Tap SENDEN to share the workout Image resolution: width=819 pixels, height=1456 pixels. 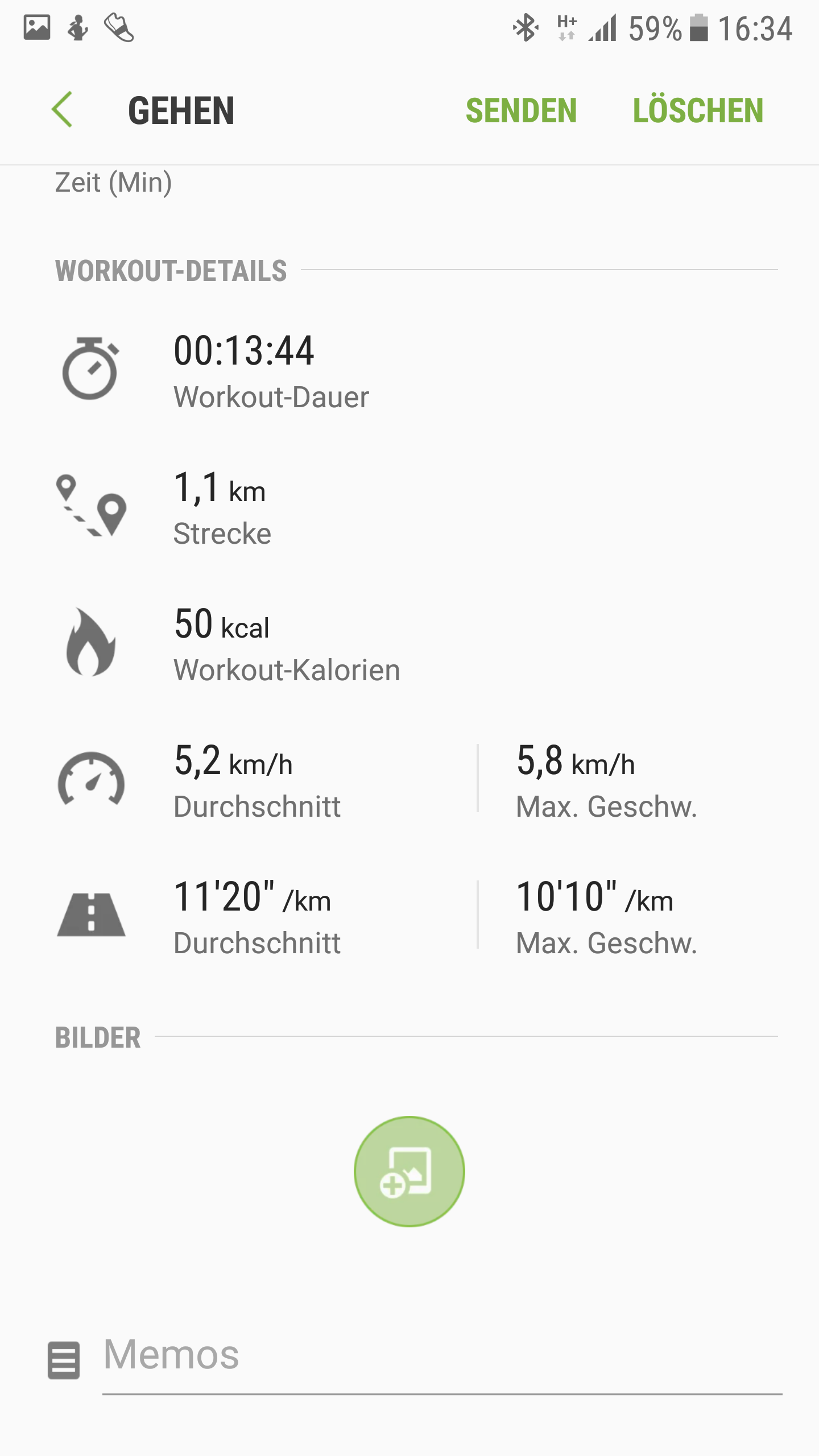click(521, 110)
